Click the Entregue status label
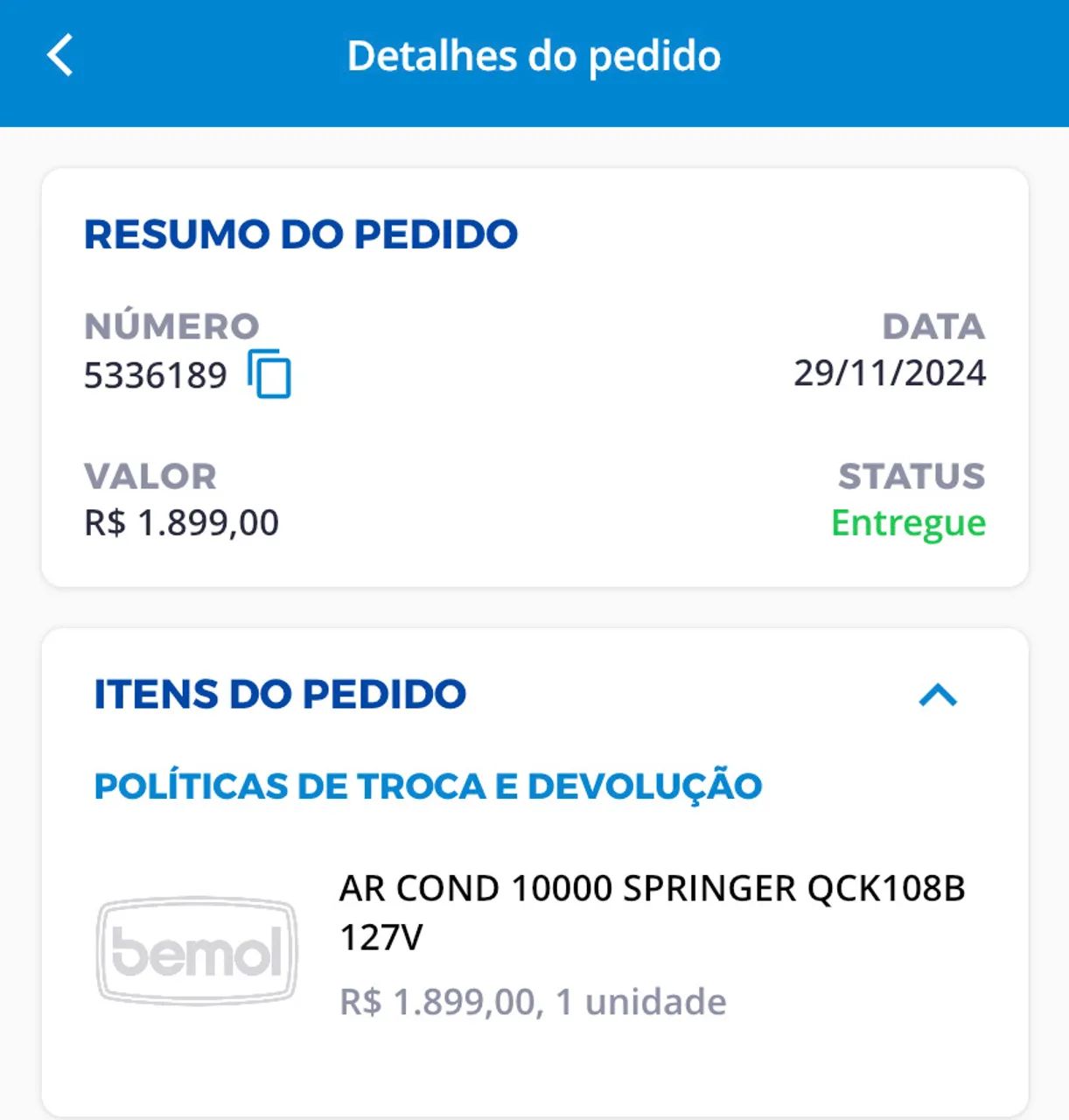The width and height of the screenshot is (1069, 1120). (908, 523)
